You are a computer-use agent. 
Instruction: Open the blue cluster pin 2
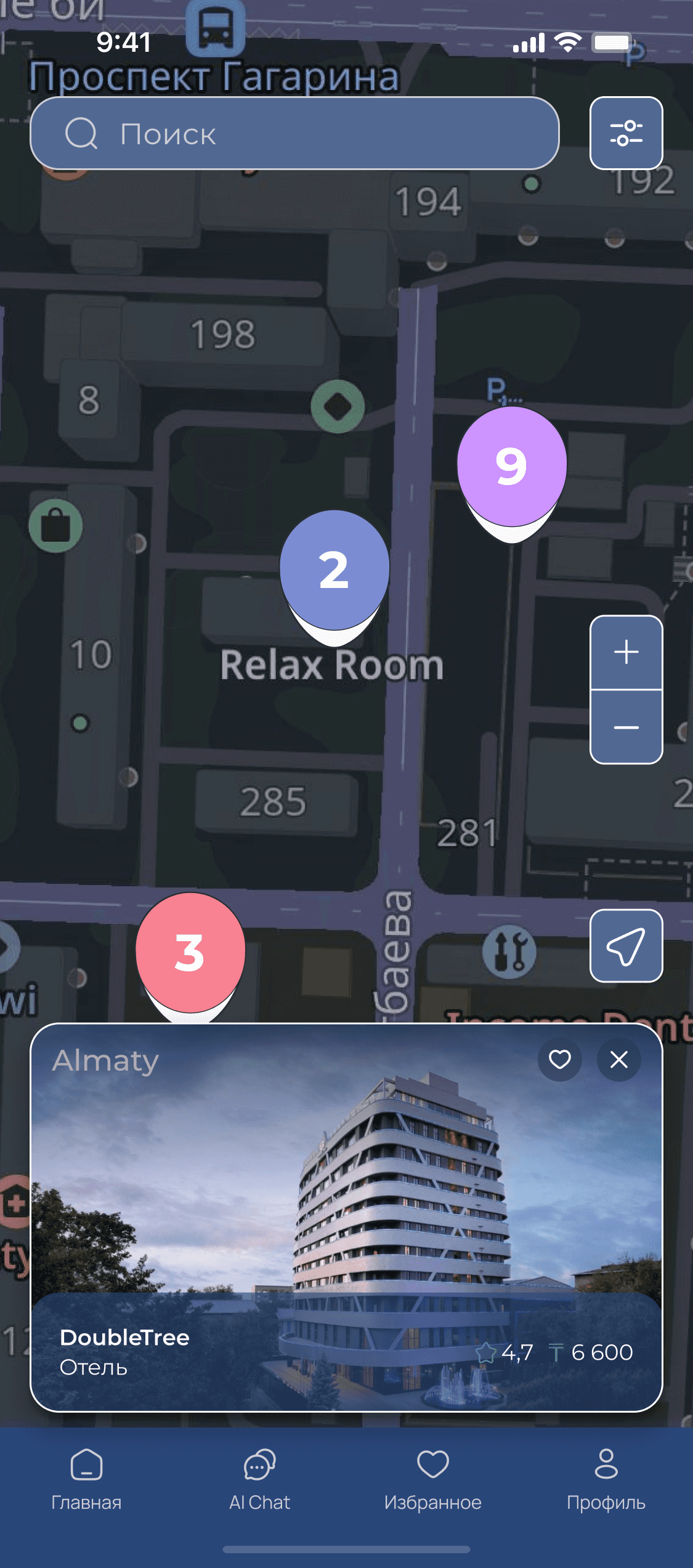[334, 570]
